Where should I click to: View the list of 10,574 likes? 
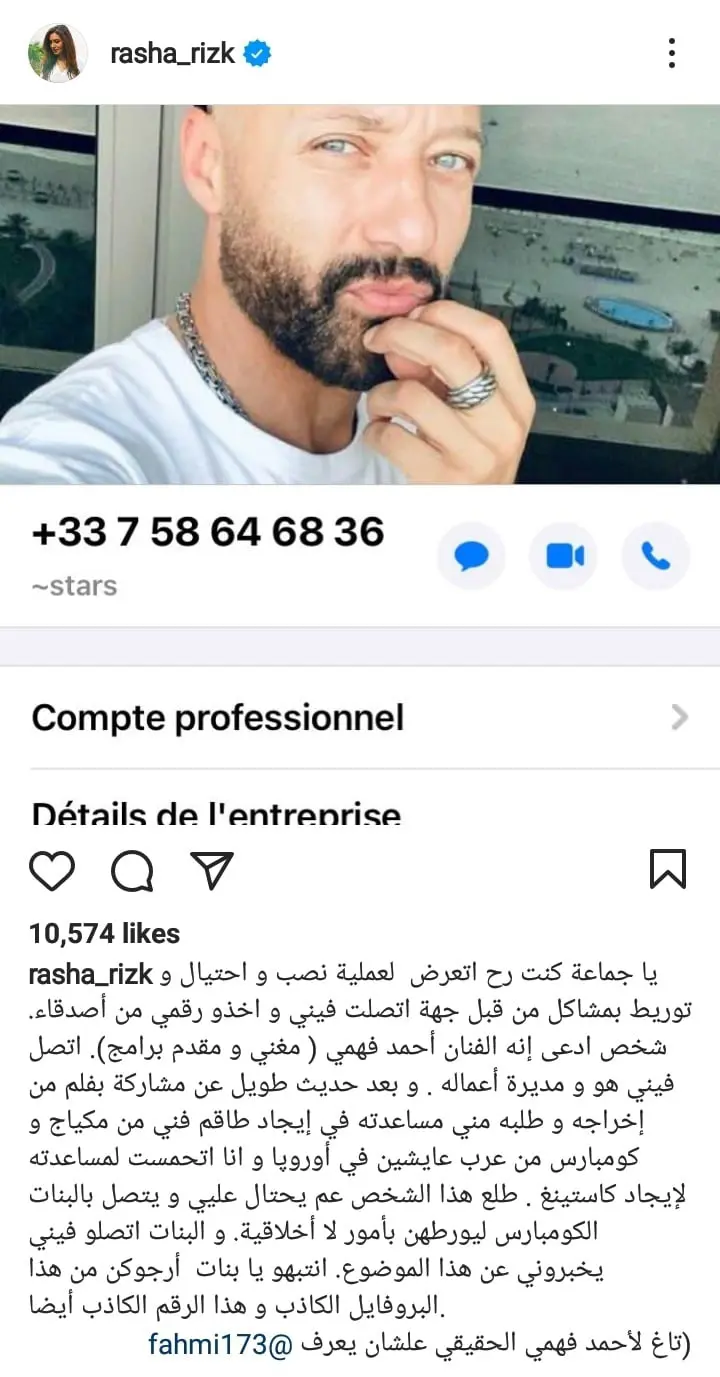[105, 933]
